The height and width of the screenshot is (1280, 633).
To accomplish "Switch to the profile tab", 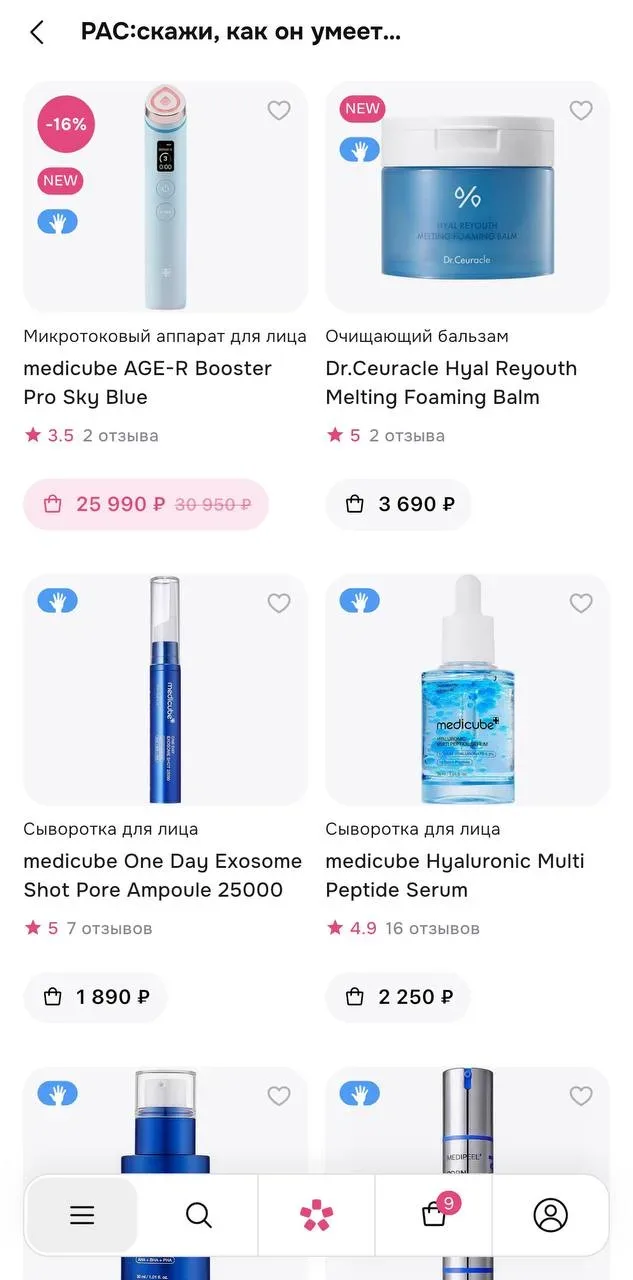I will [550, 1215].
